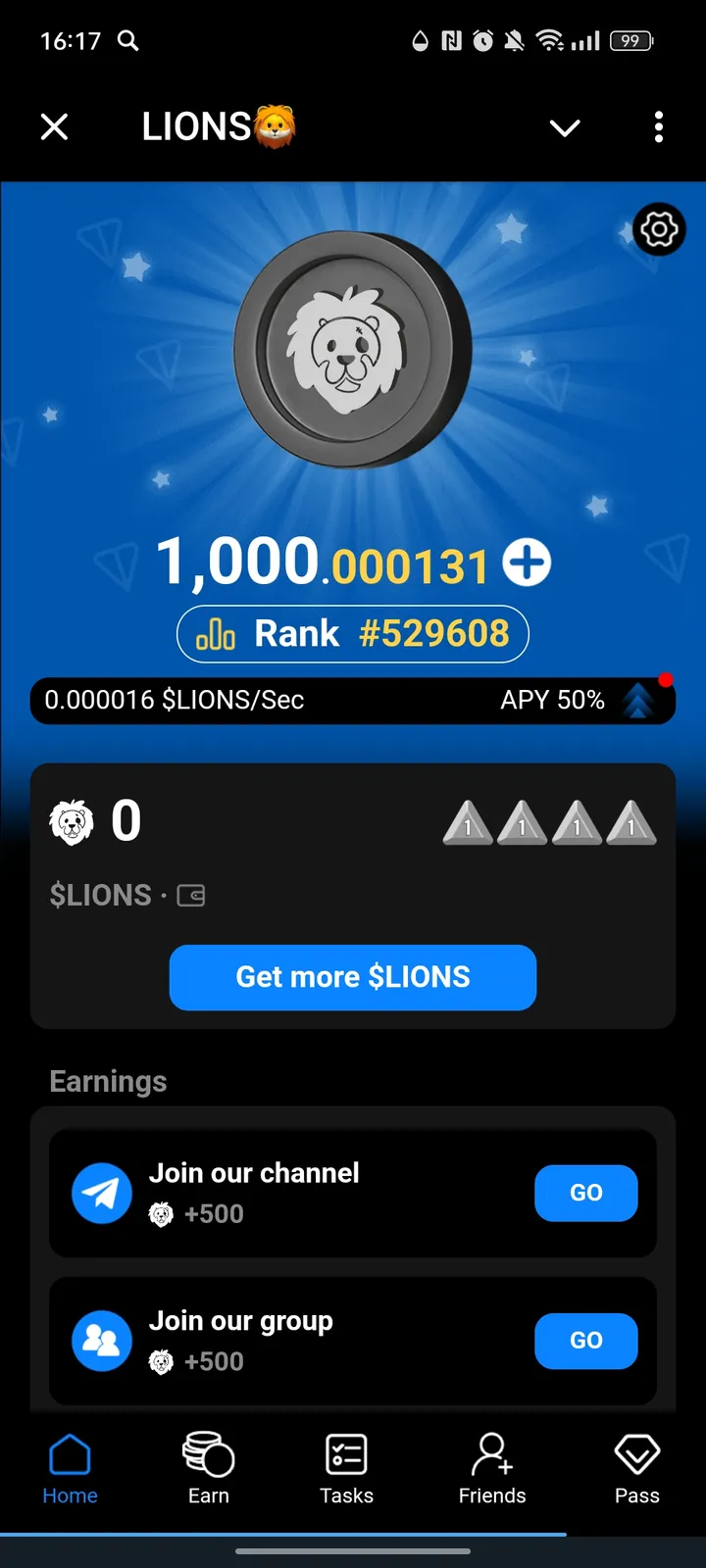Viewport: 706px width, 1568px height.
Task: Close the LIONS mini app with the X
Action: pos(54,127)
